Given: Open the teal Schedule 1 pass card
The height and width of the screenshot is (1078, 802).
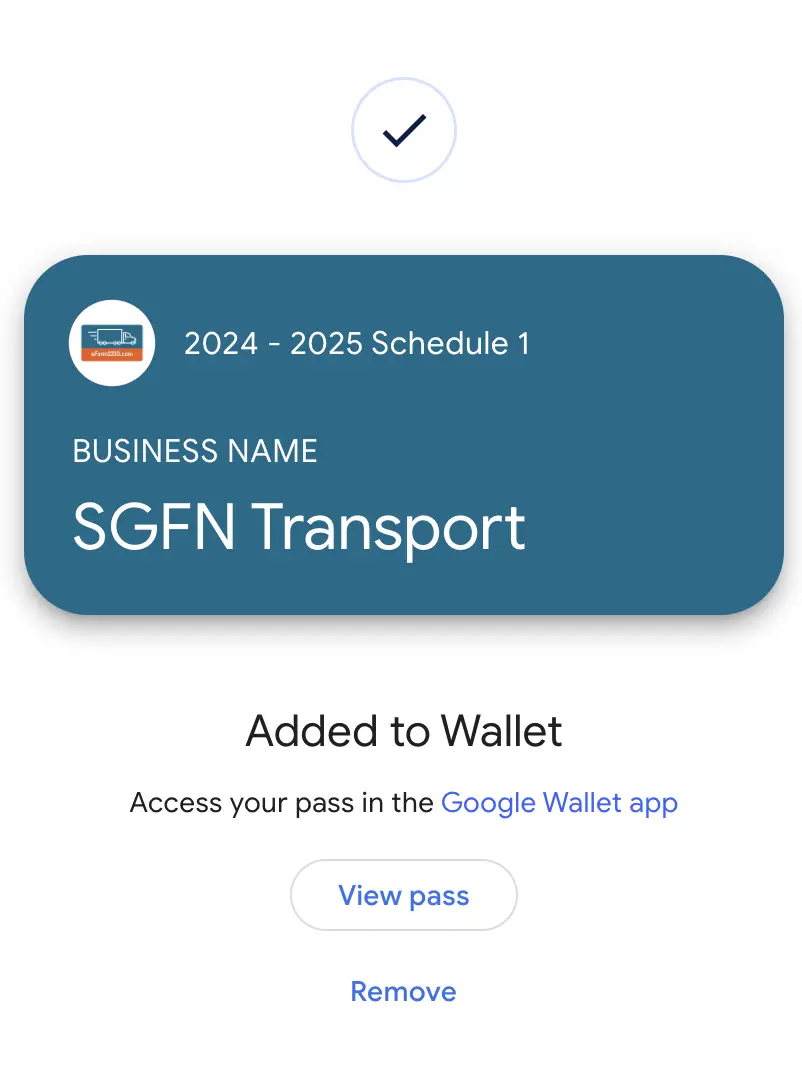Looking at the screenshot, I should [x=404, y=432].
